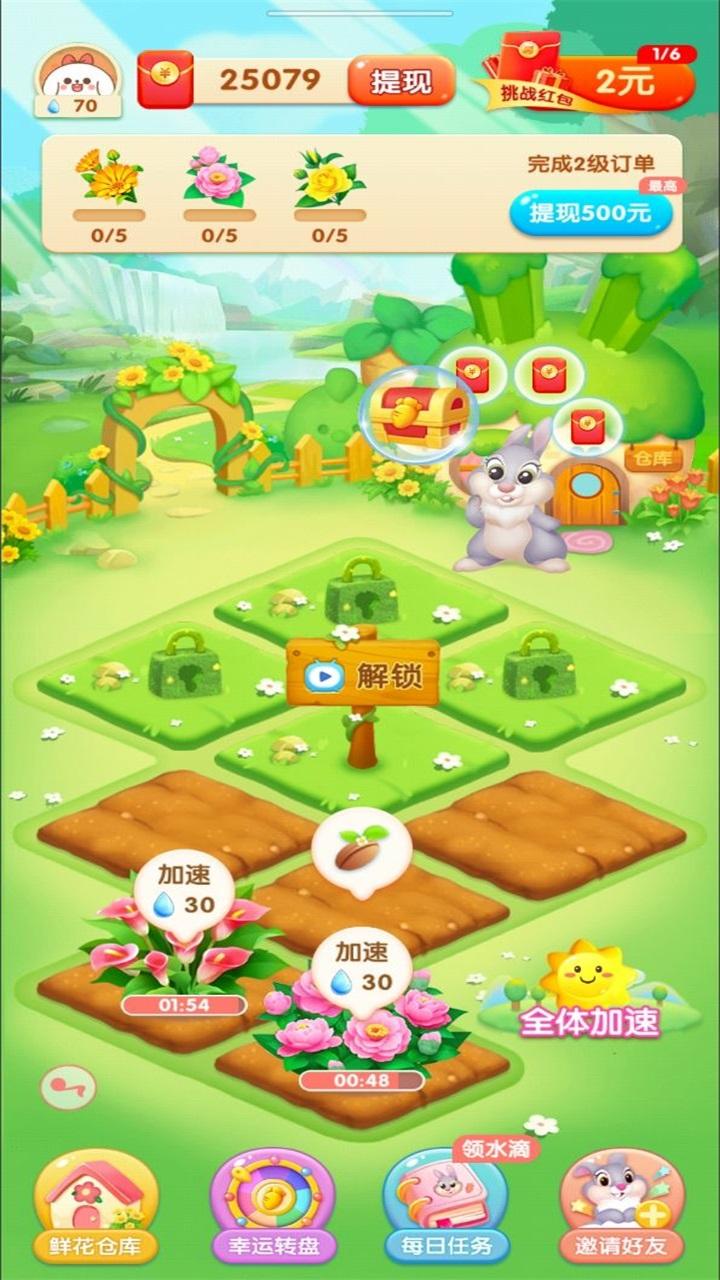Open the 幸运转盘 lucky wheel
The height and width of the screenshot is (1280, 720).
(x=273, y=1208)
